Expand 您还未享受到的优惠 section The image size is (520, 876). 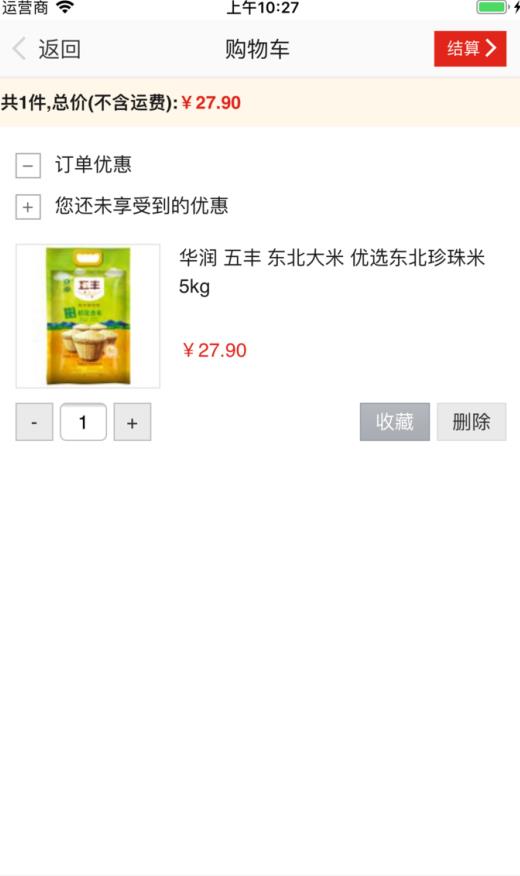tap(28, 207)
